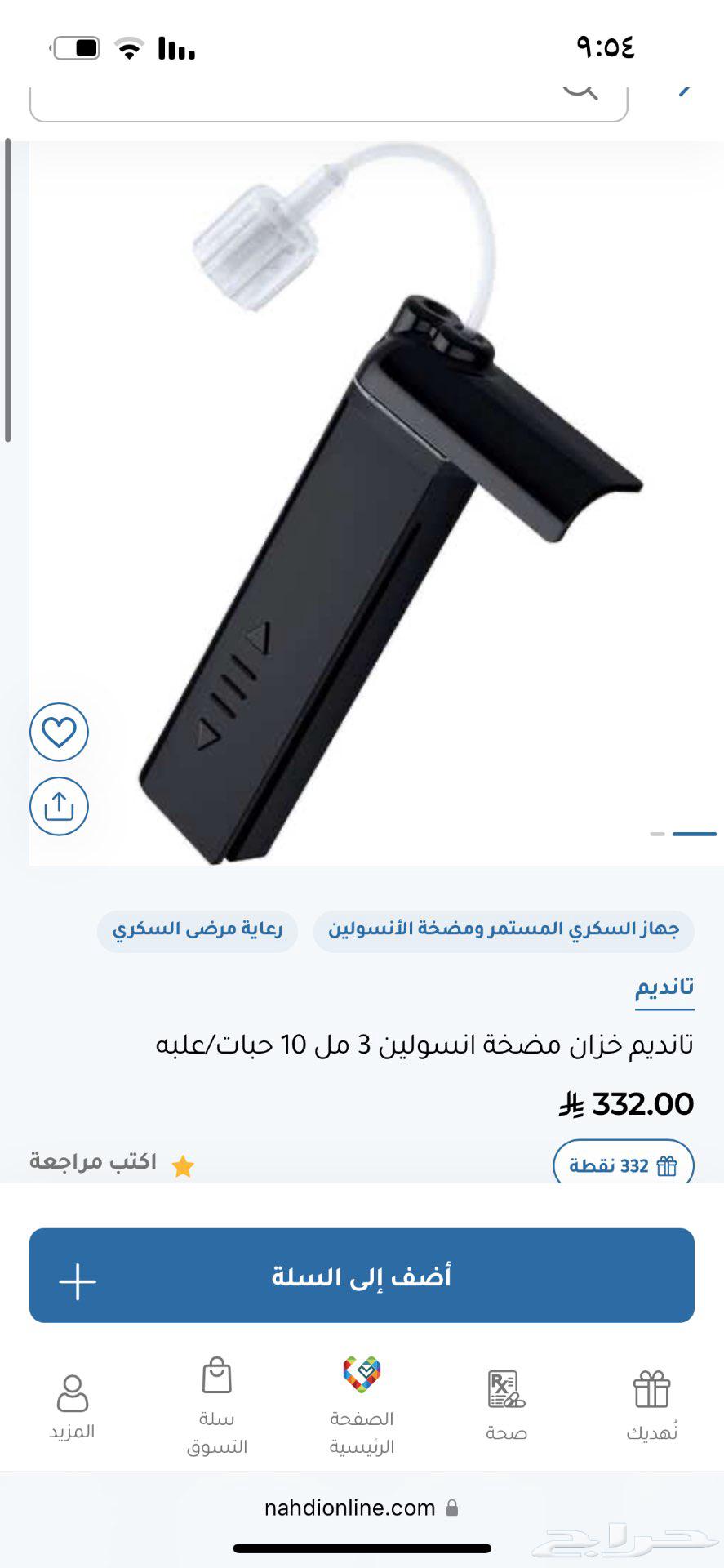
Task: Select the نُهديك gift icon
Action: pyautogui.click(x=651, y=1384)
